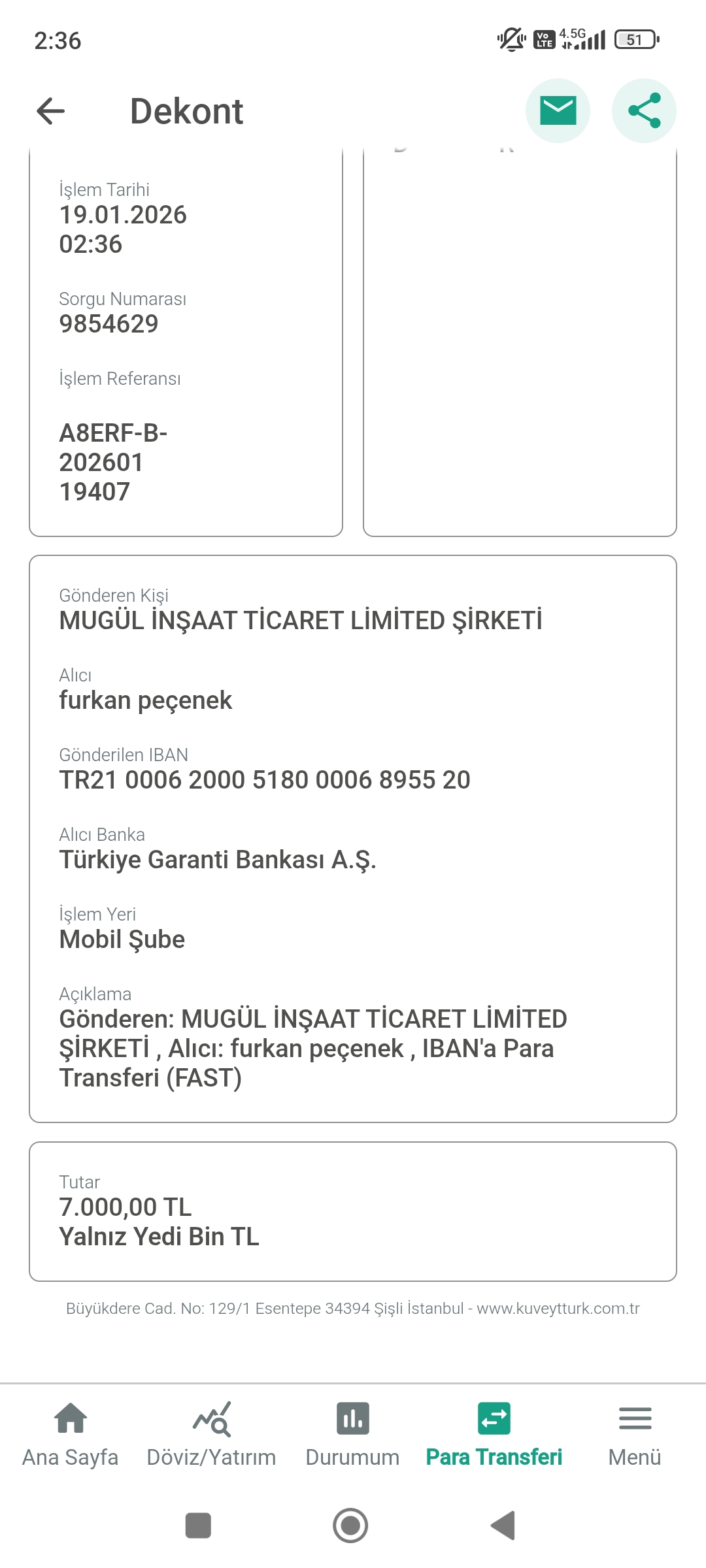This screenshot has width=706, height=1568.
Task: Select the Para Transferi tab
Action: pyautogui.click(x=494, y=1435)
